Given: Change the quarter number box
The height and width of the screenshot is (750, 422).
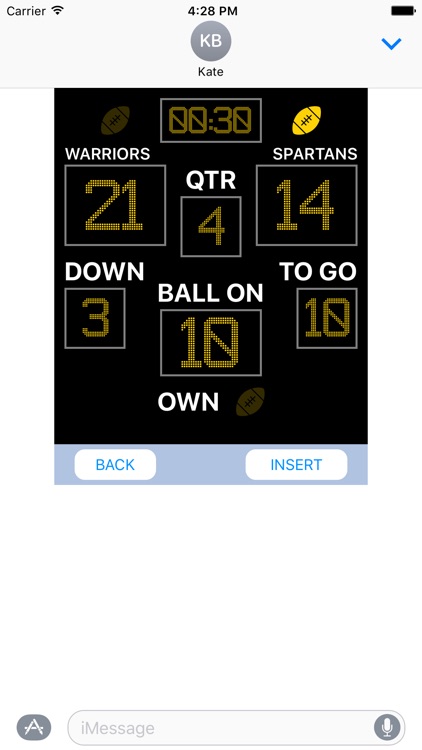Looking at the screenshot, I should click(211, 226).
